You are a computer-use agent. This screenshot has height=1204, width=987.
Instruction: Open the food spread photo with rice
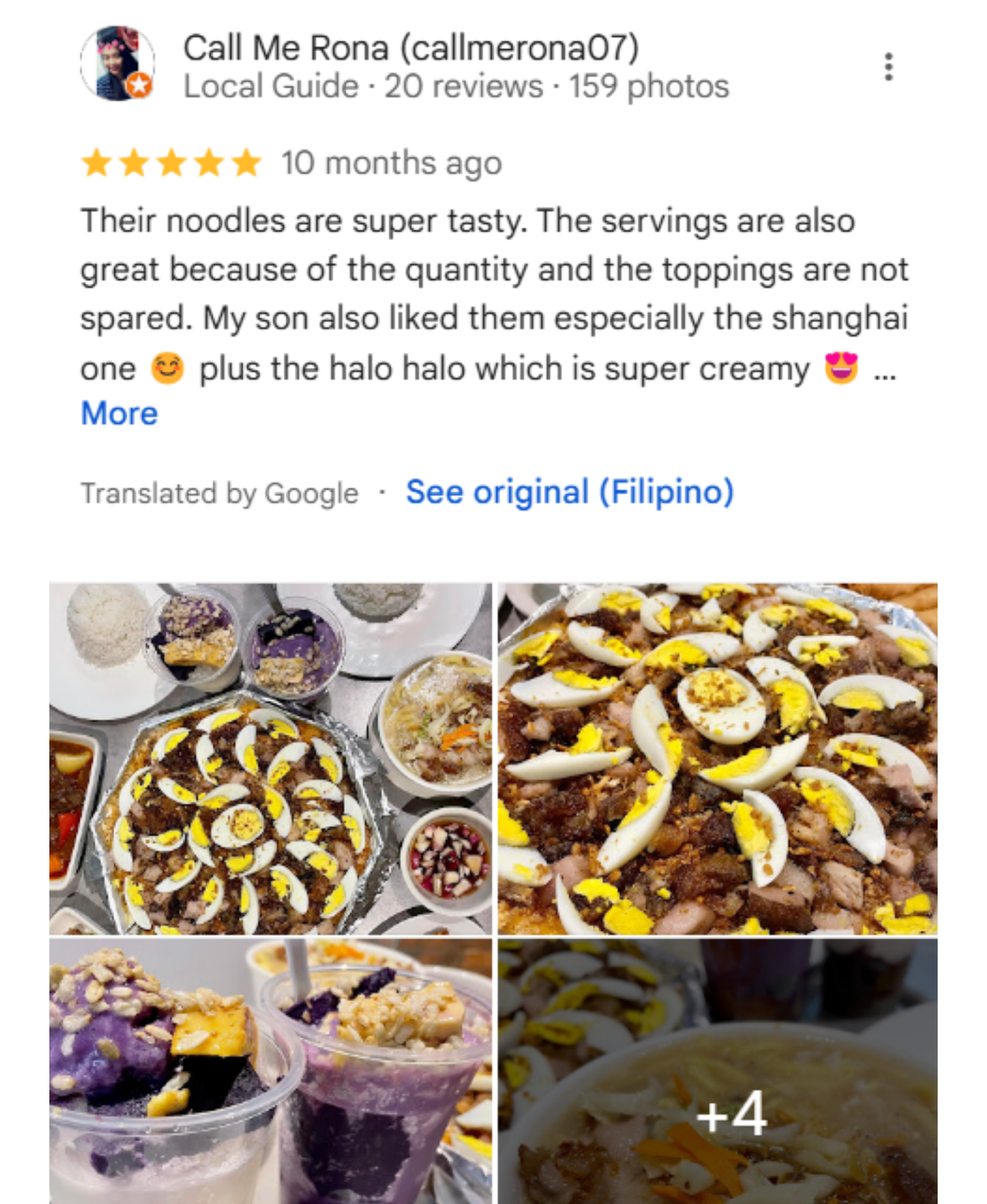[270, 759]
